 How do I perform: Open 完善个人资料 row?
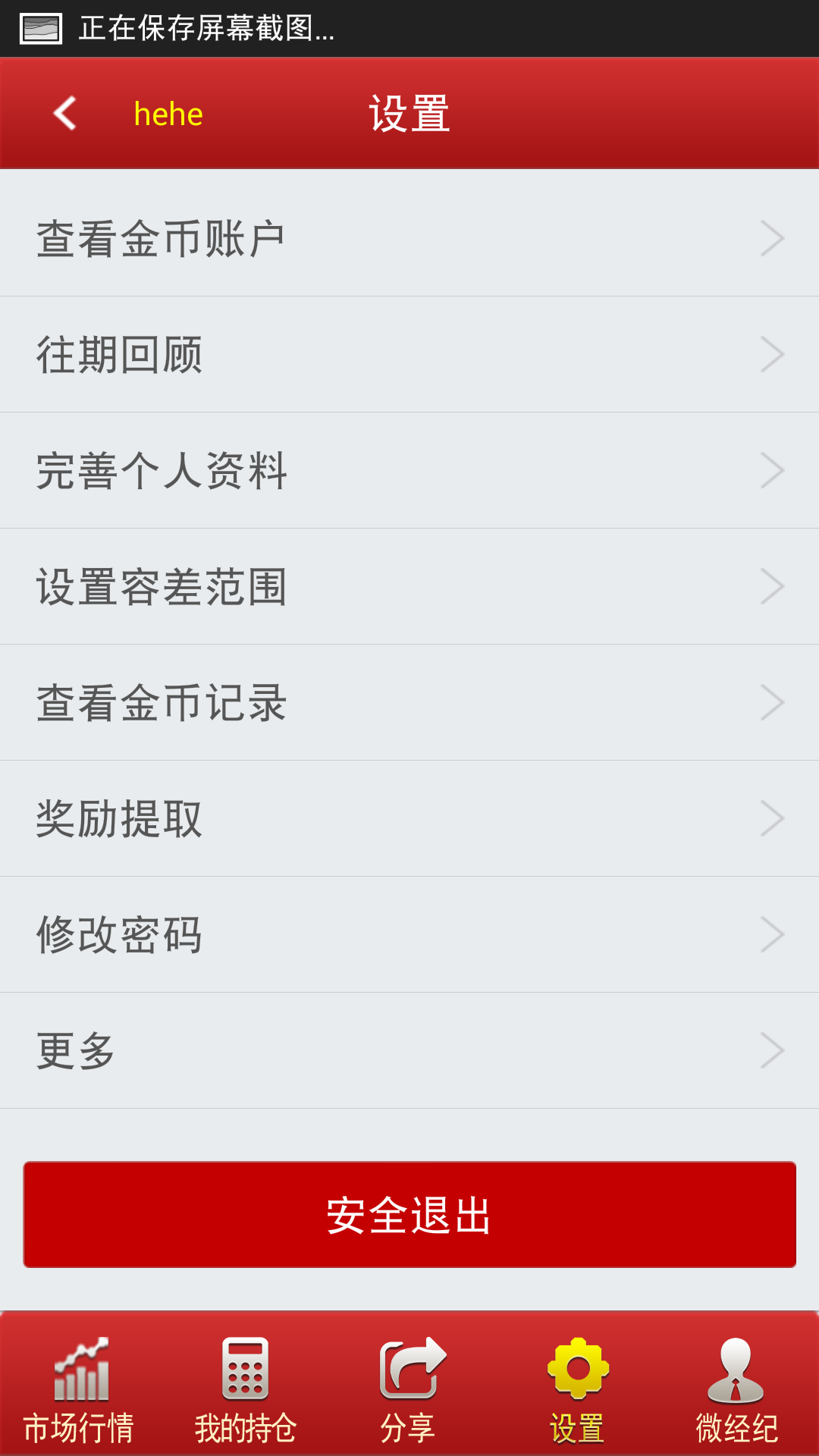pos(409,471)
